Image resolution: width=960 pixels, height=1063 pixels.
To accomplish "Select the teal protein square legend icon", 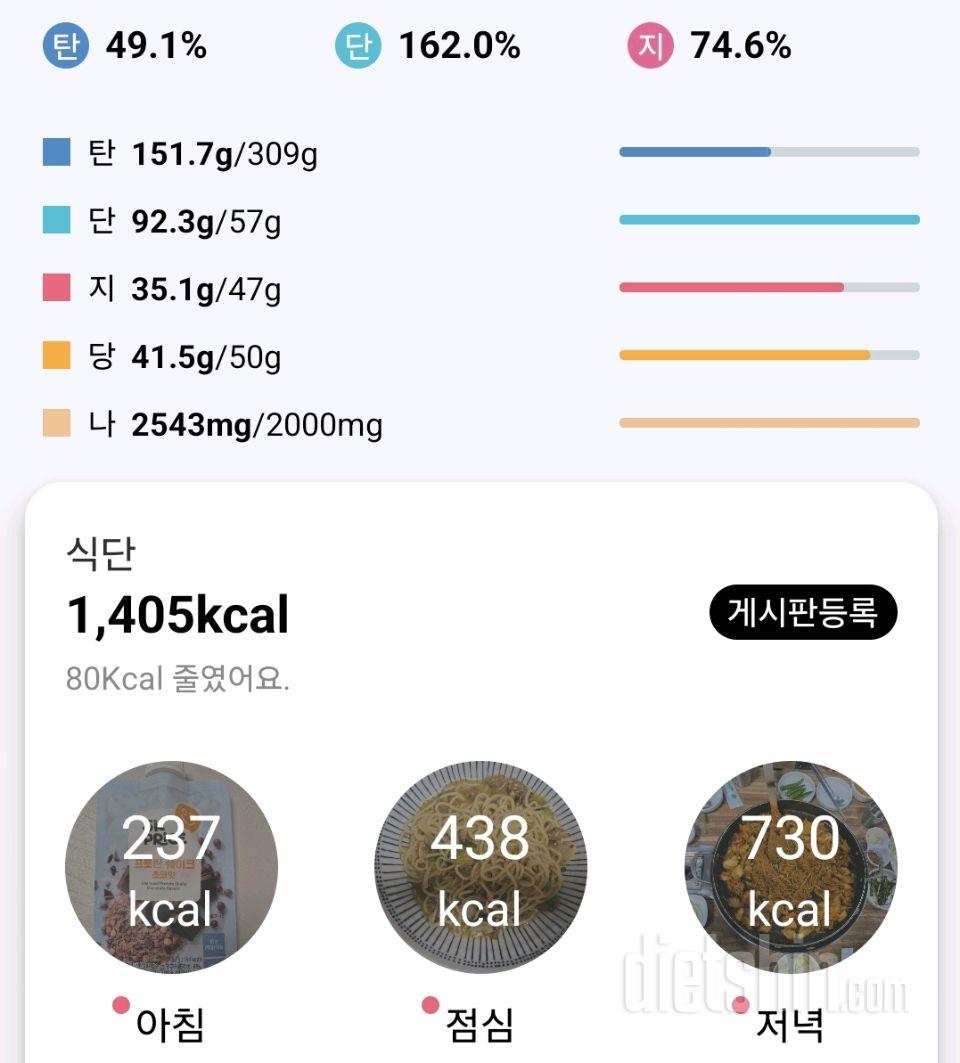I will (x=55, y=221).
